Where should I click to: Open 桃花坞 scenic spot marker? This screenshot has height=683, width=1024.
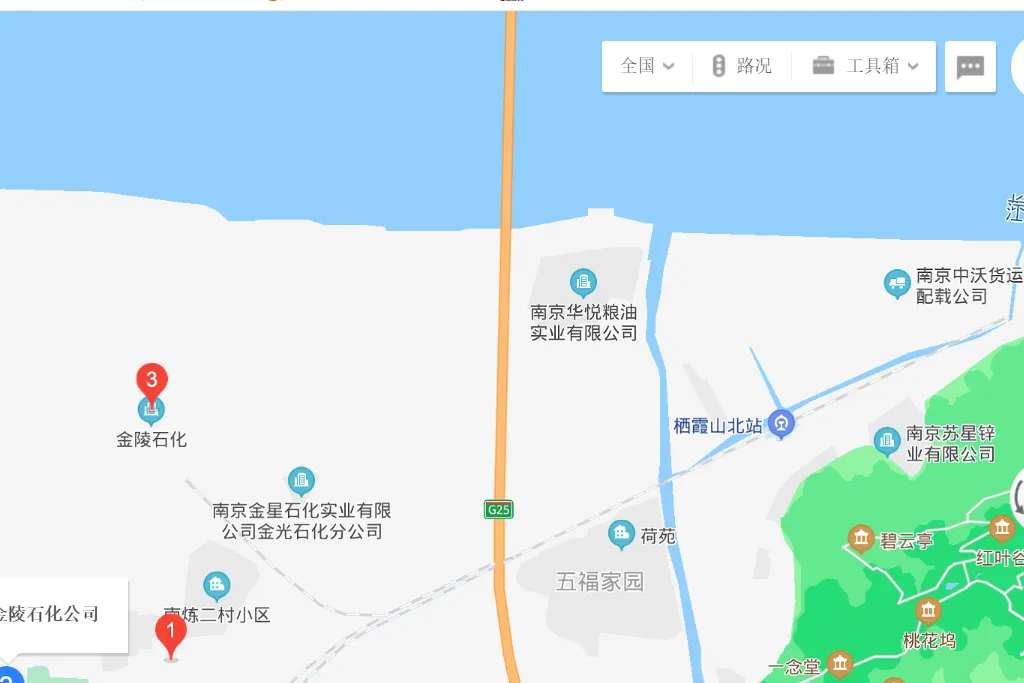929,610
